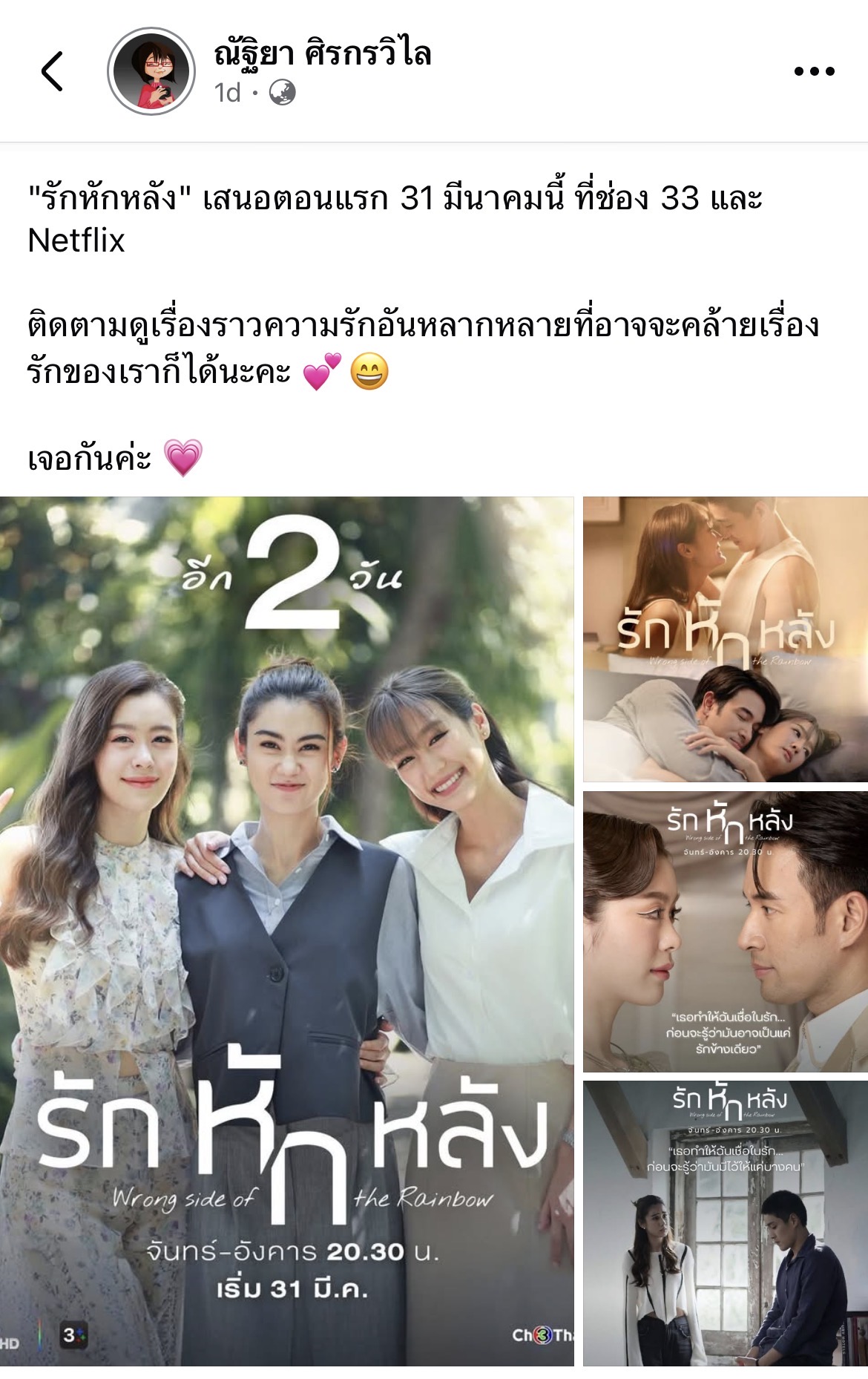The image size is (868, 1379).
Task: Go back using the arrow
Action: point(52,71)
